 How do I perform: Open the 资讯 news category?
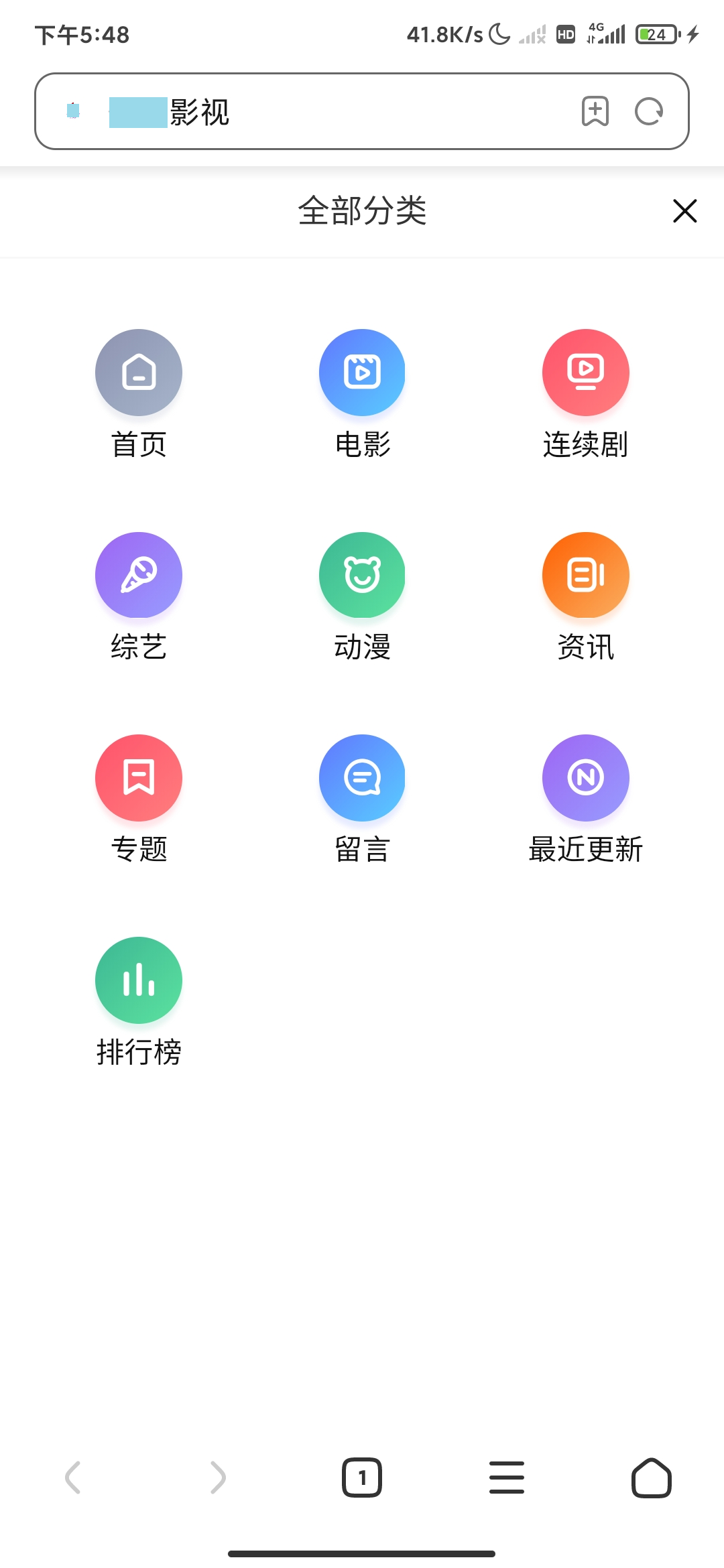[x=585, y=575]
